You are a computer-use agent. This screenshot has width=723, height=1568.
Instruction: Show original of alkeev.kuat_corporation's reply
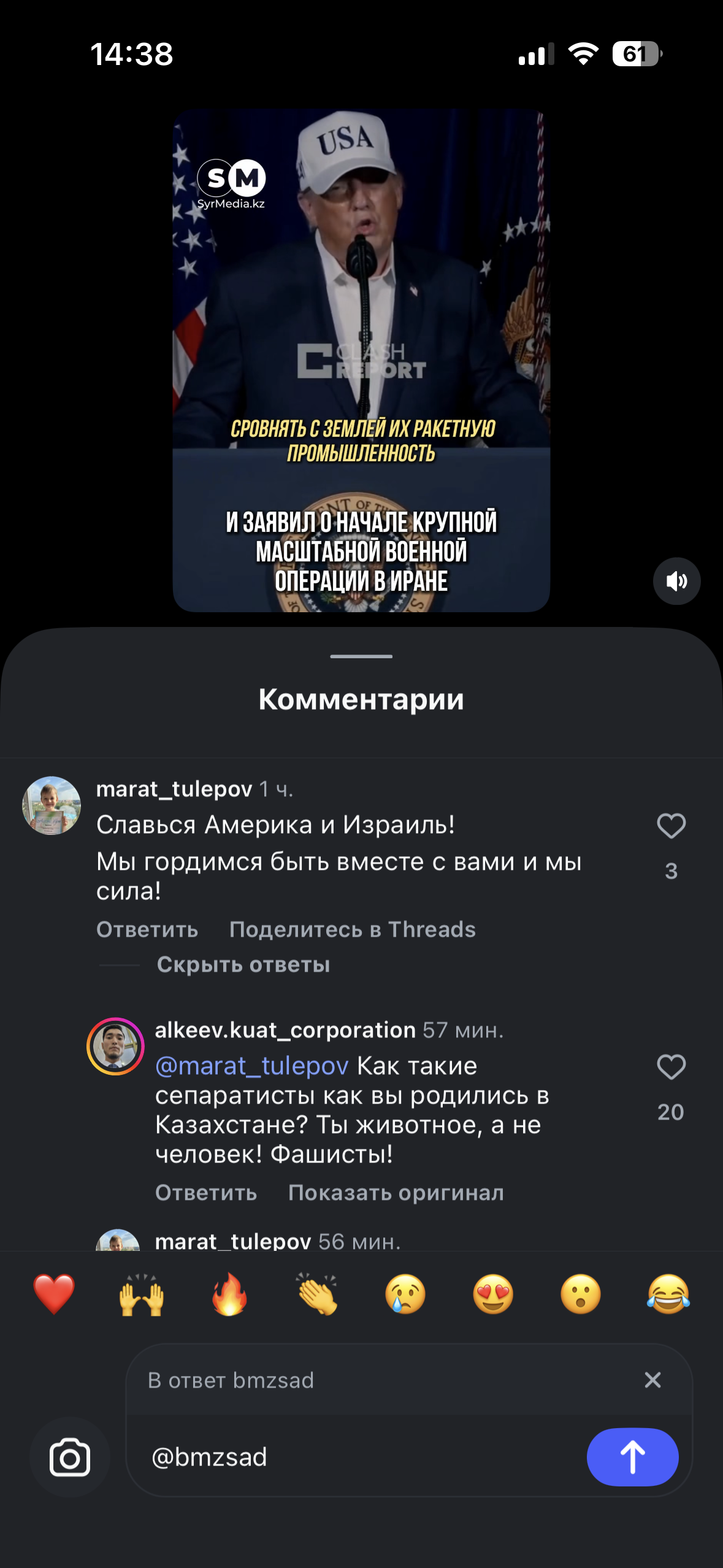[396, 1193]
